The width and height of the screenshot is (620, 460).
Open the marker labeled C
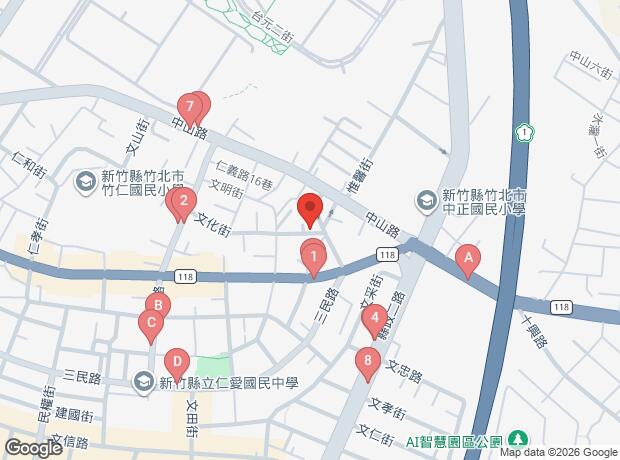(149, 324)
